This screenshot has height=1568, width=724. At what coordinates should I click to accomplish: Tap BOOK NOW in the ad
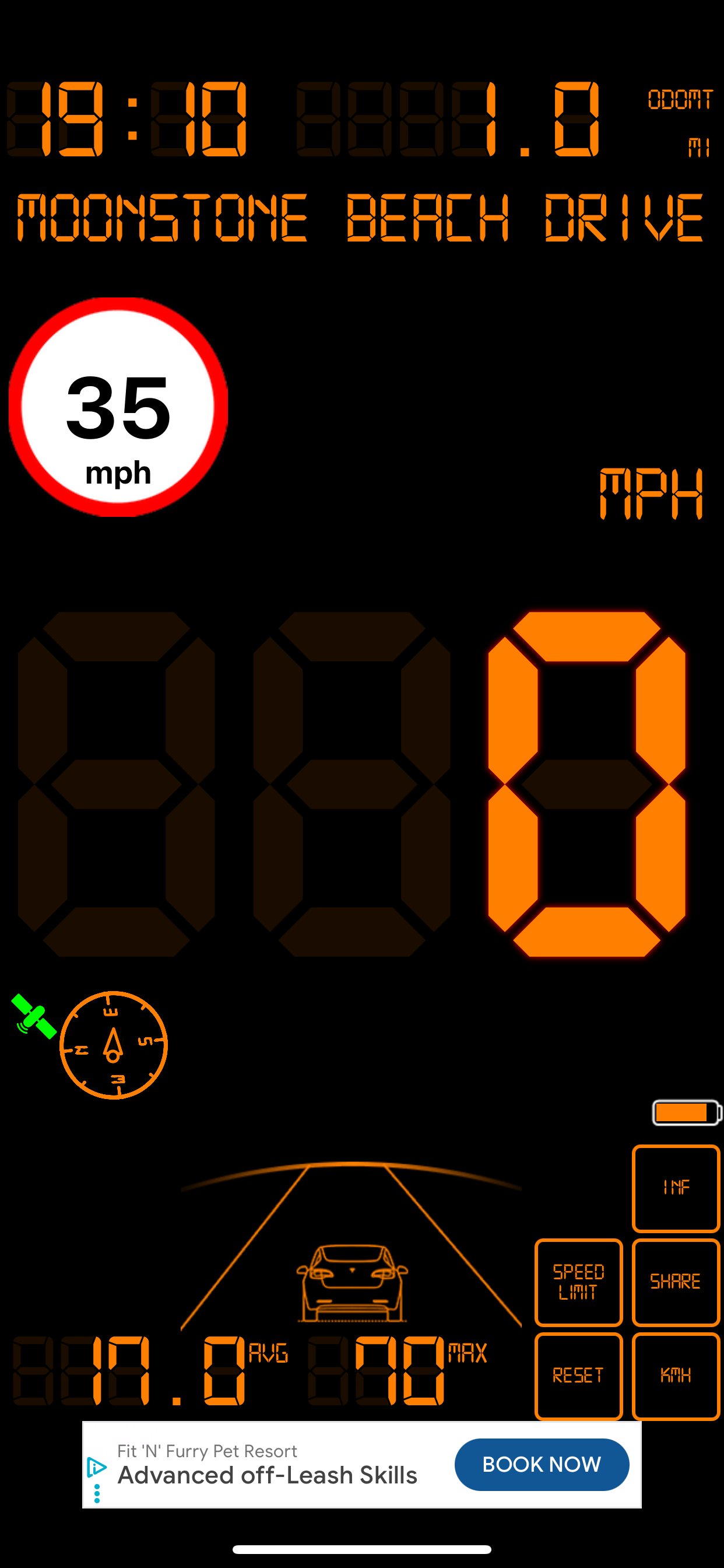coord(541,1464)
